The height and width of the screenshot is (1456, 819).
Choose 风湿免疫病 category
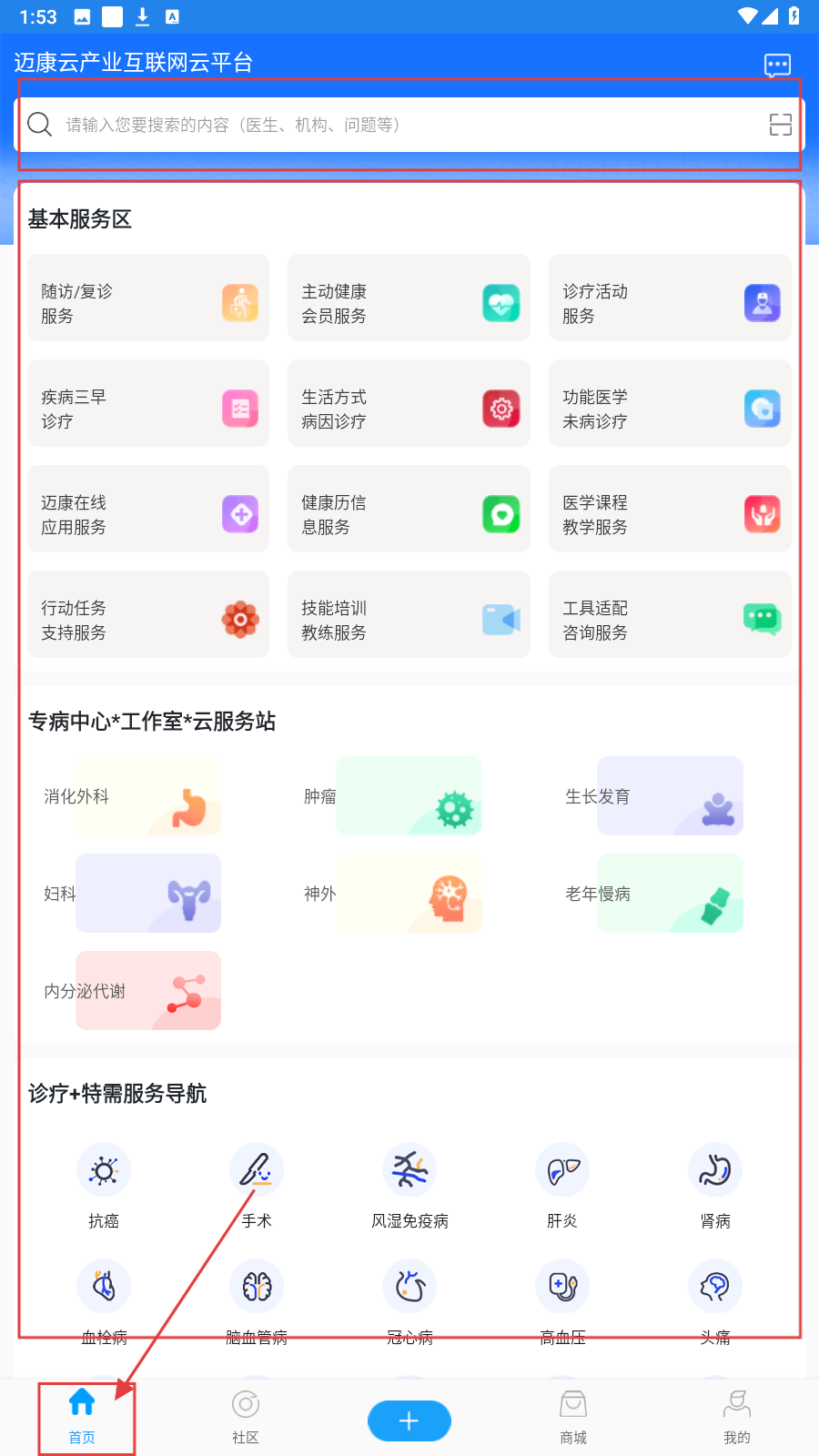(409, 1185)
